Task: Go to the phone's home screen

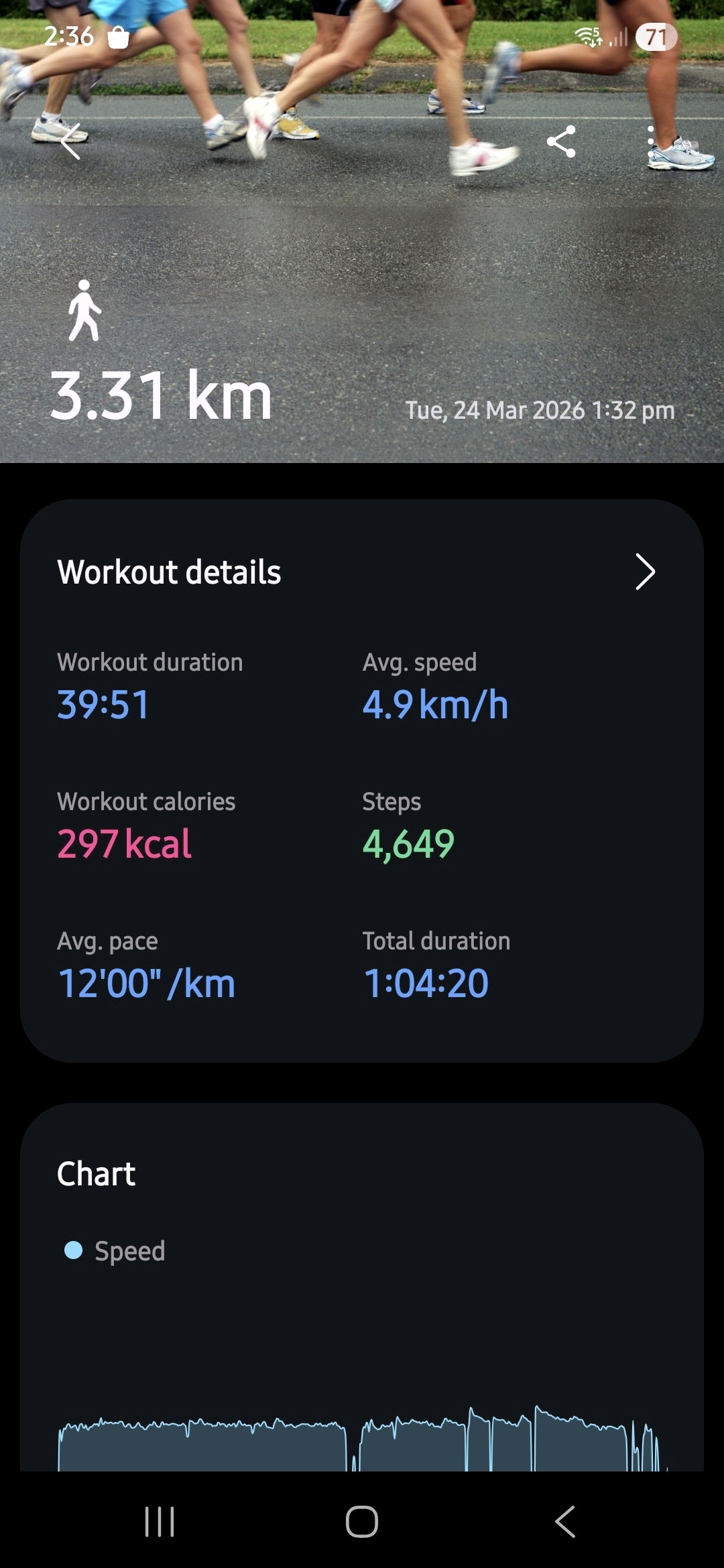Action: point(362,1521)
